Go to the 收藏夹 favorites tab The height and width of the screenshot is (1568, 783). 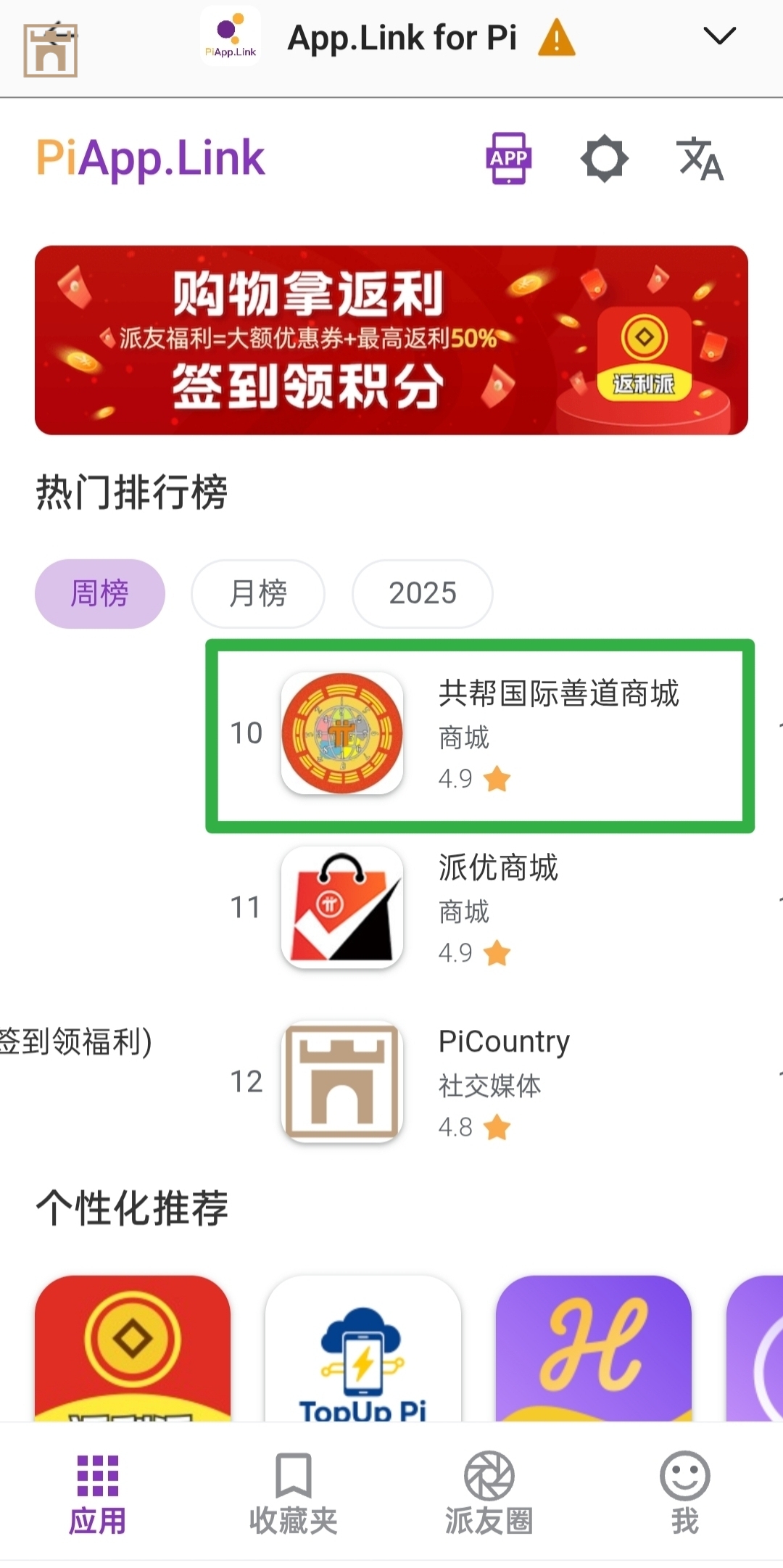(x=294, y=1494)
